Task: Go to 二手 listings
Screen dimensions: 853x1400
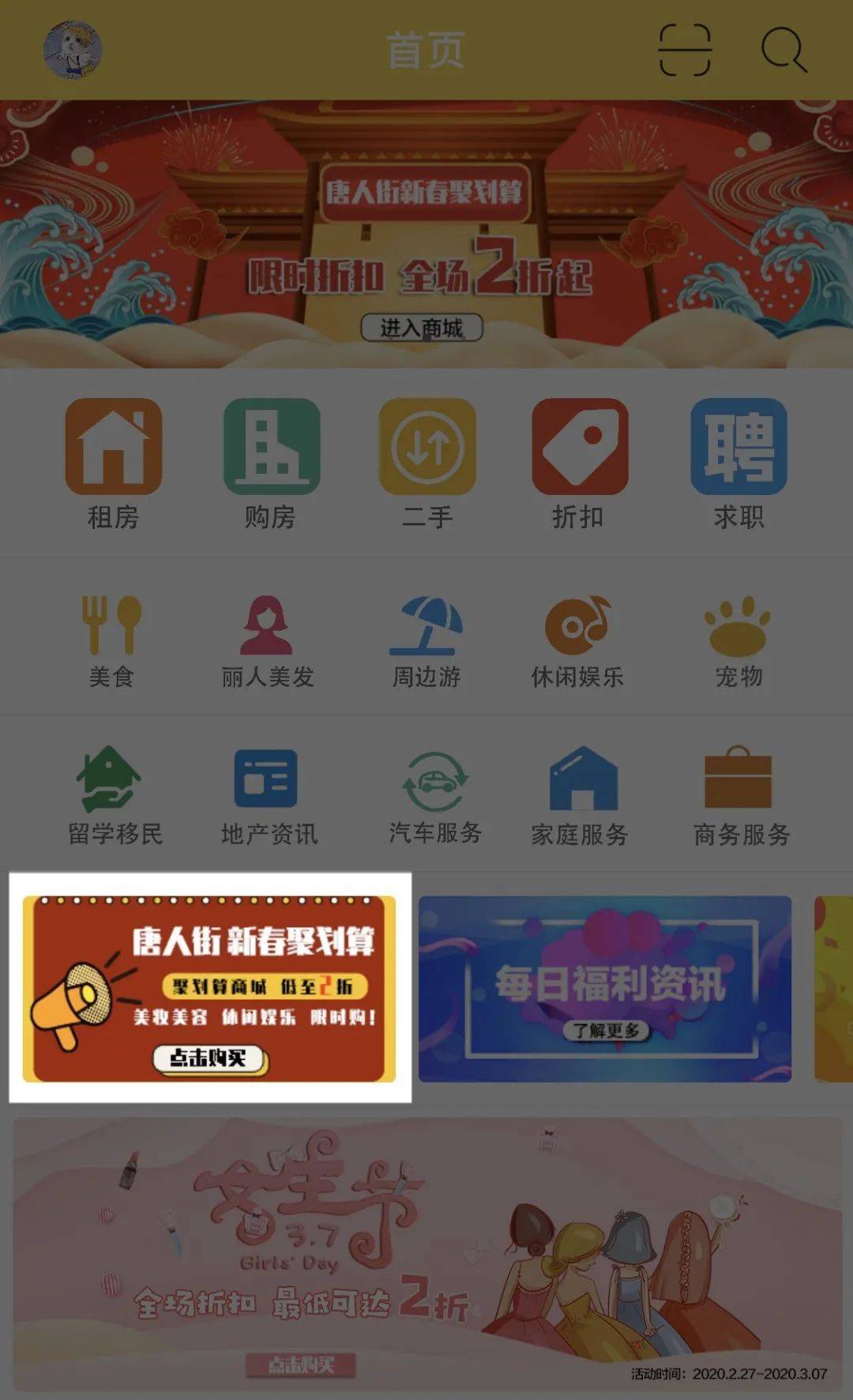Action: (x=427, y=464)
